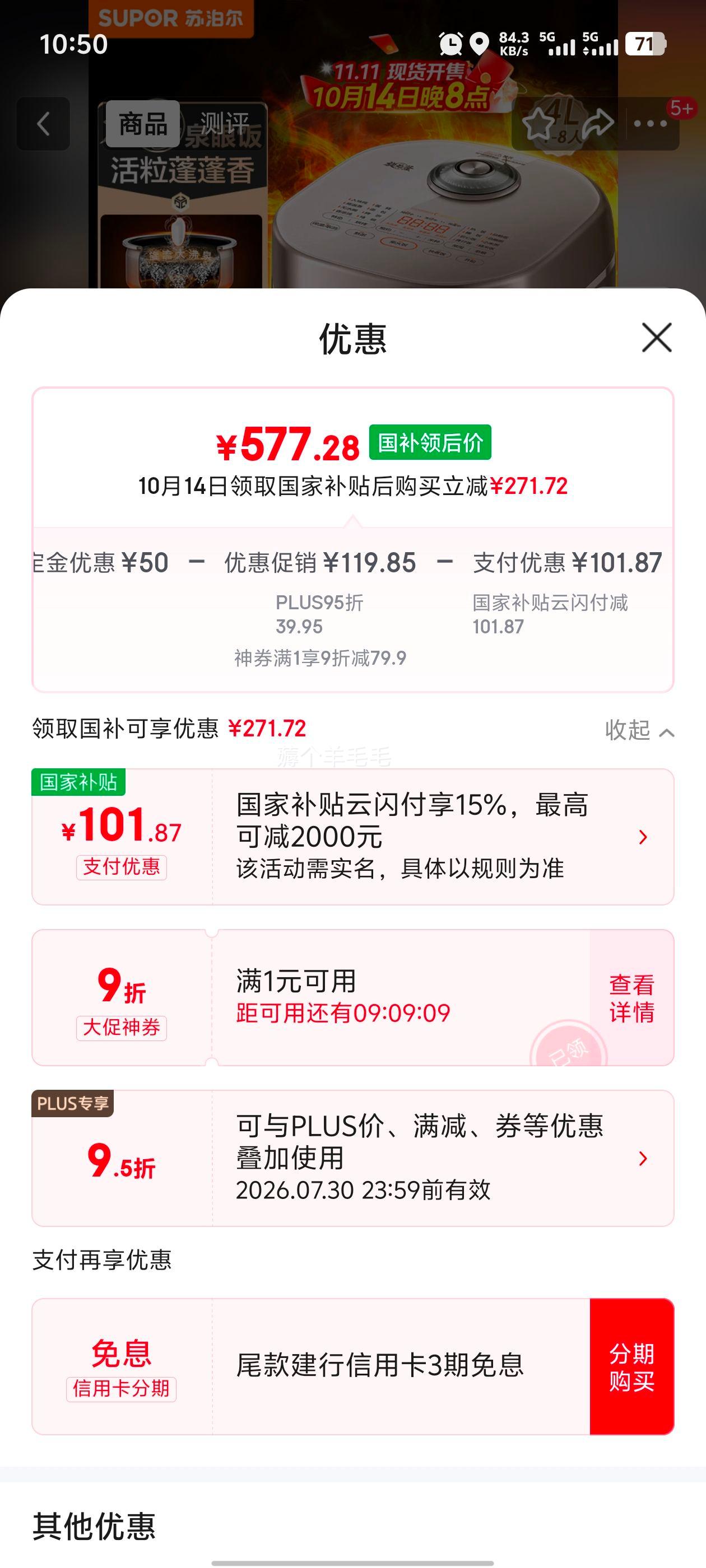Open the more options menu
The image size is (706, 1568).
[x=651, y=124]
